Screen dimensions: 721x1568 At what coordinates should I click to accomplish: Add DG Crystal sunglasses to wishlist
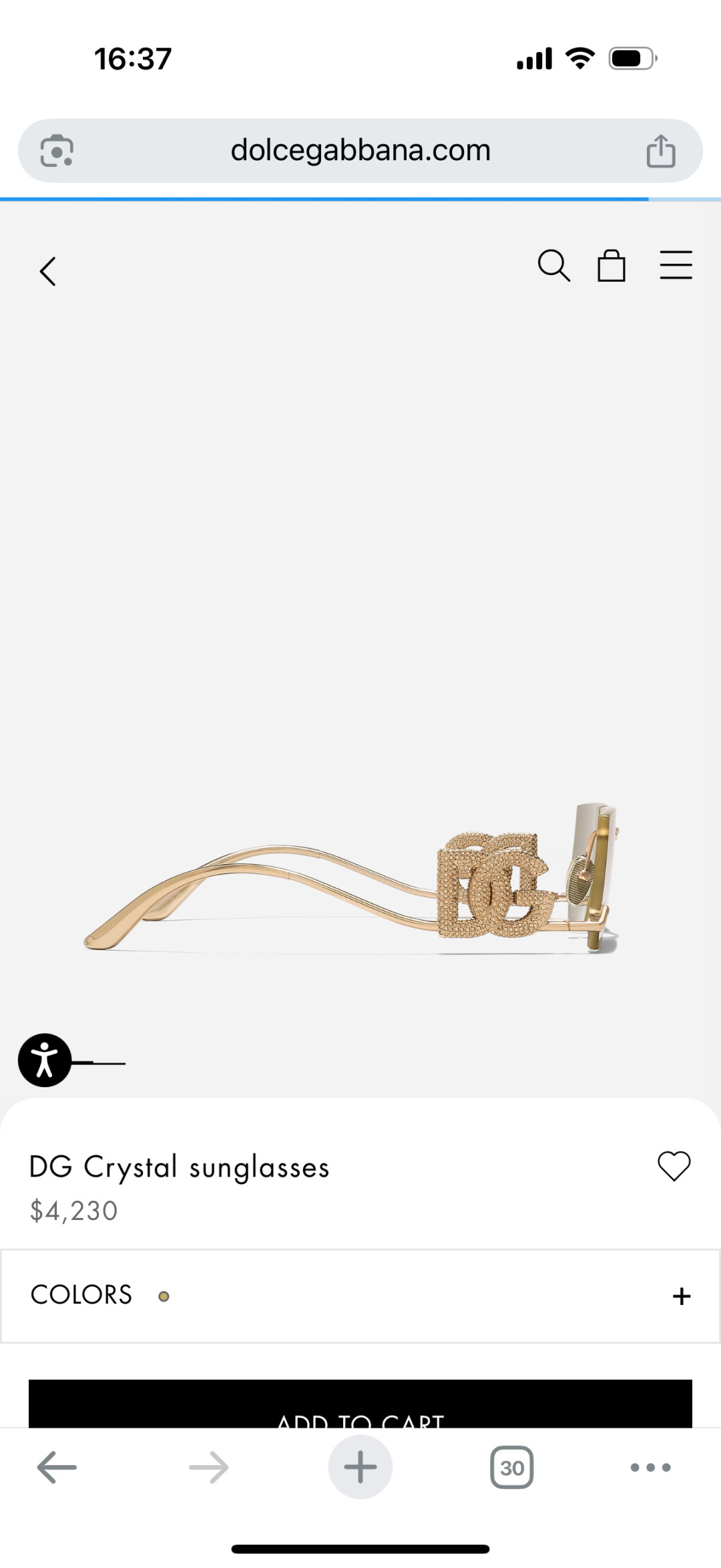[674, 1166]
